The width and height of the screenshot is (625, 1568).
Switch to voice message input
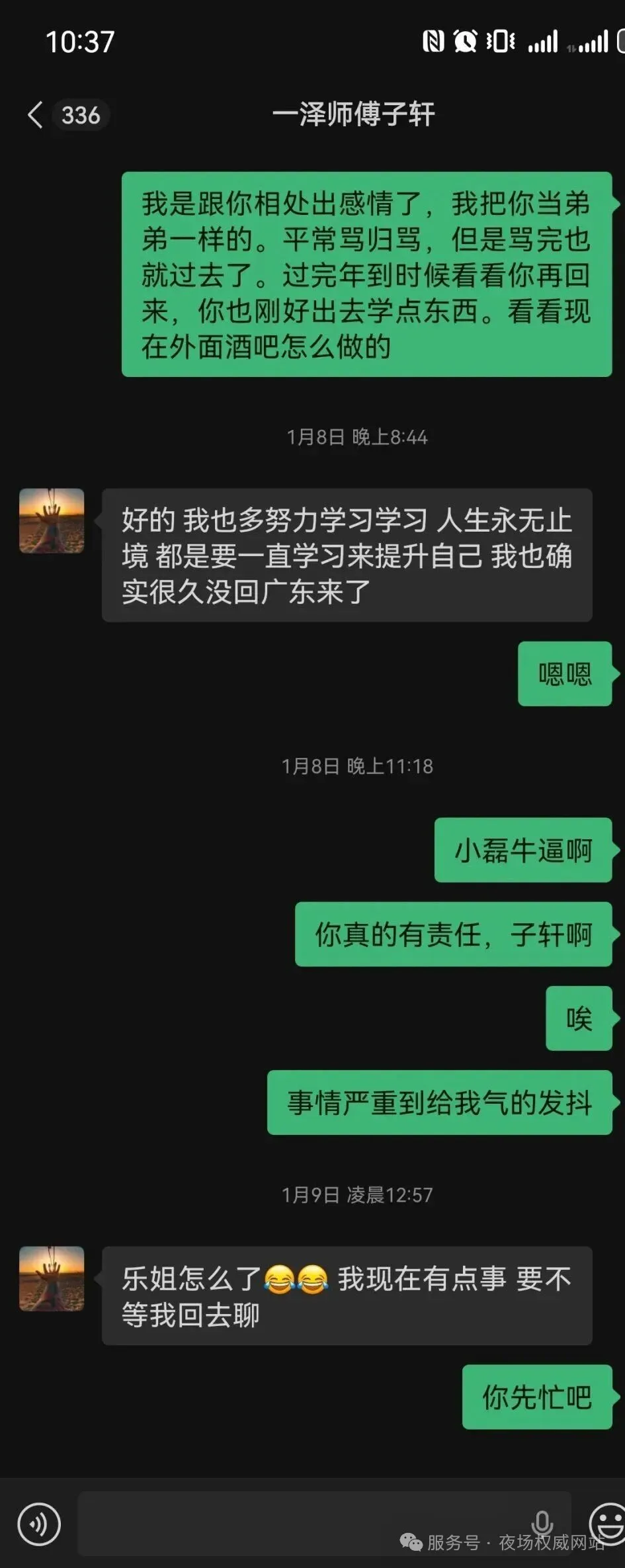(39, 1524)
